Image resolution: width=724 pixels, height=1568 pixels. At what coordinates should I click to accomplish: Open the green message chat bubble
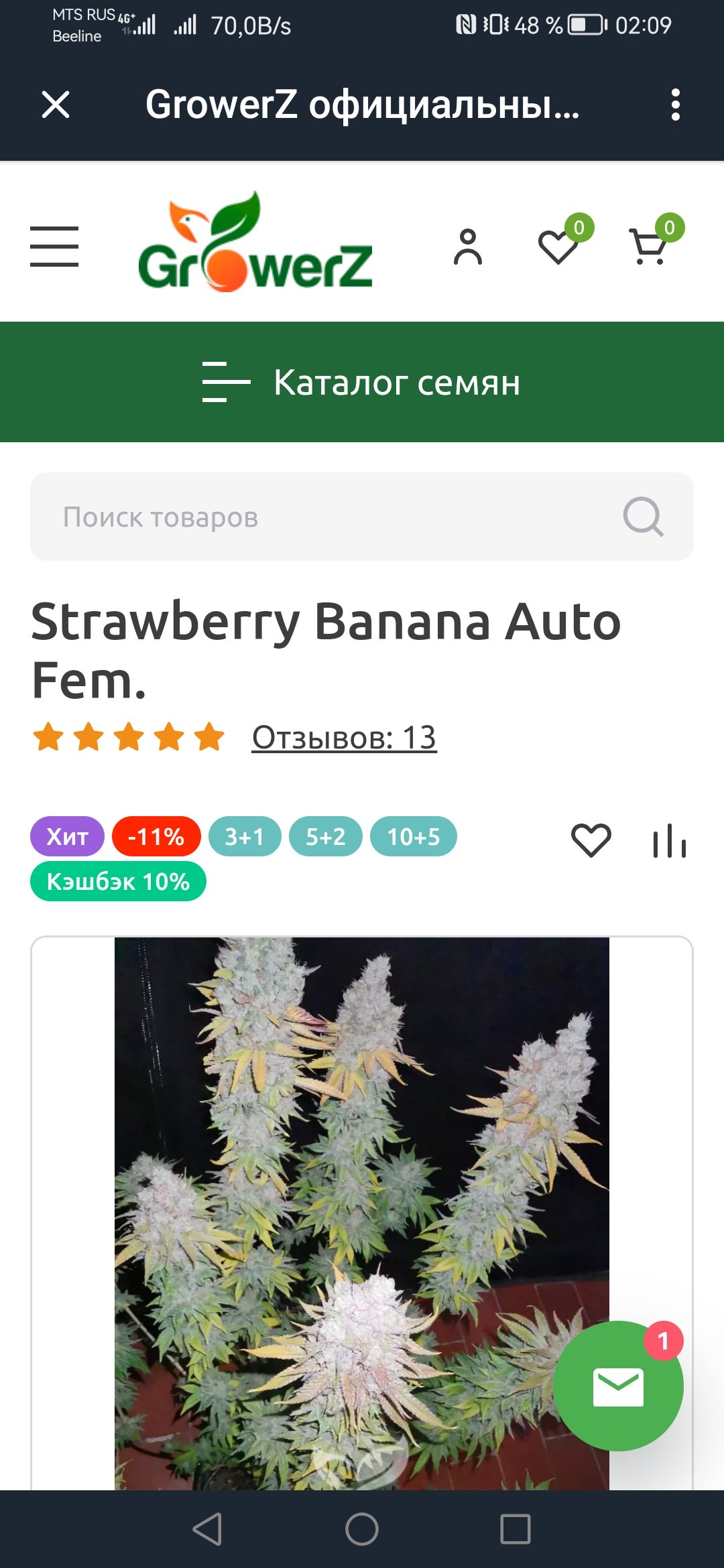pyautogui.click(x=617, y=1386)
